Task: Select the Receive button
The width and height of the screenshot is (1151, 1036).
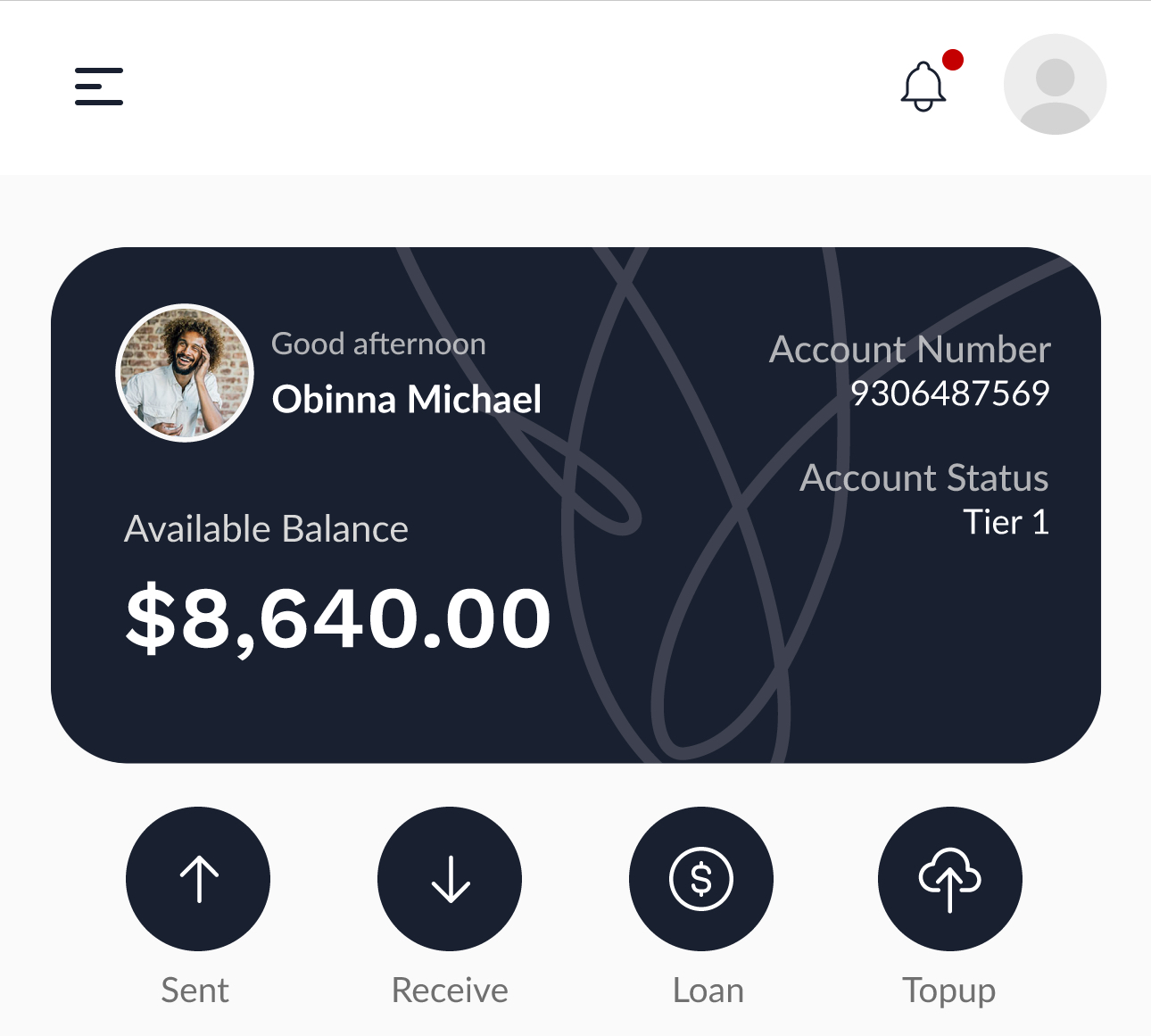Action: (x=450, y=879)
